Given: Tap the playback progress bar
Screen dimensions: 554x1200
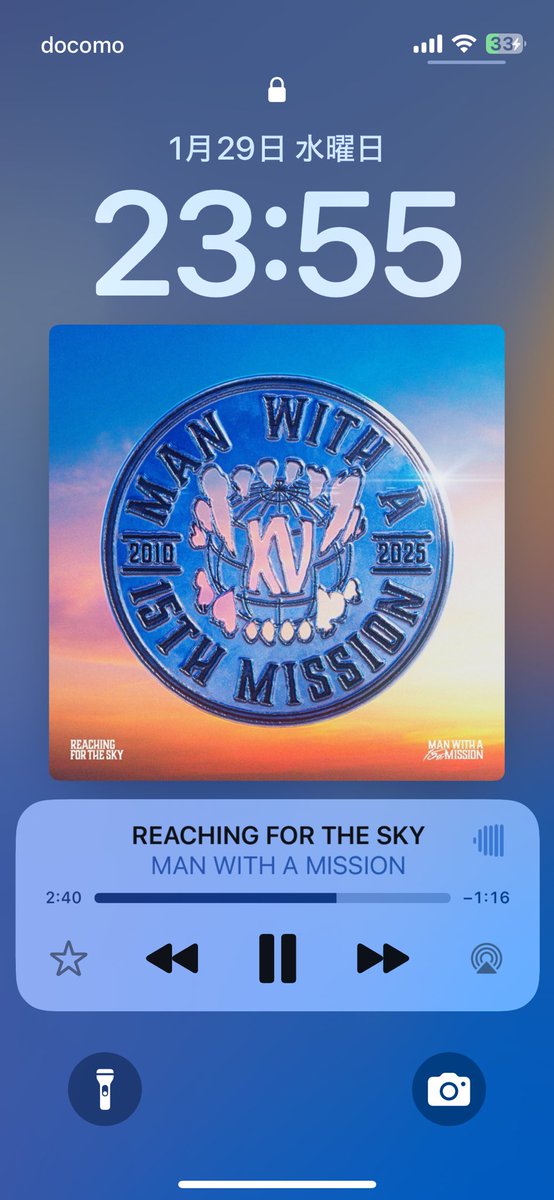Looking at the screenshot, I should click(272, 898).
